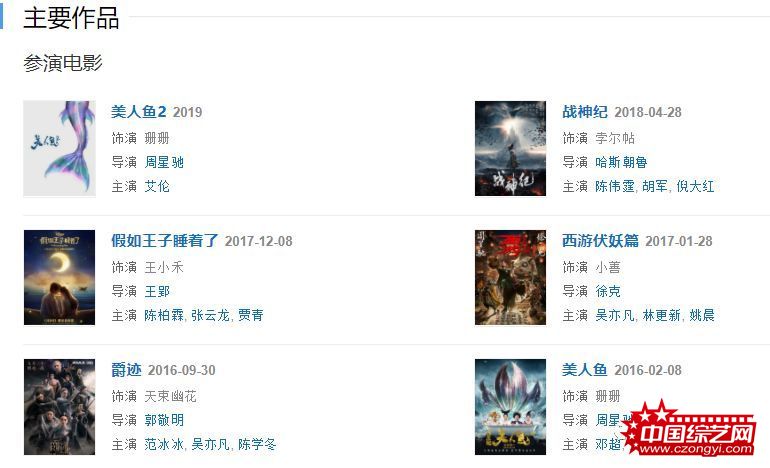The image size is (770, 468).
Task: Tap the 战神纪 poster thumbnail
Action: point(510,148)
